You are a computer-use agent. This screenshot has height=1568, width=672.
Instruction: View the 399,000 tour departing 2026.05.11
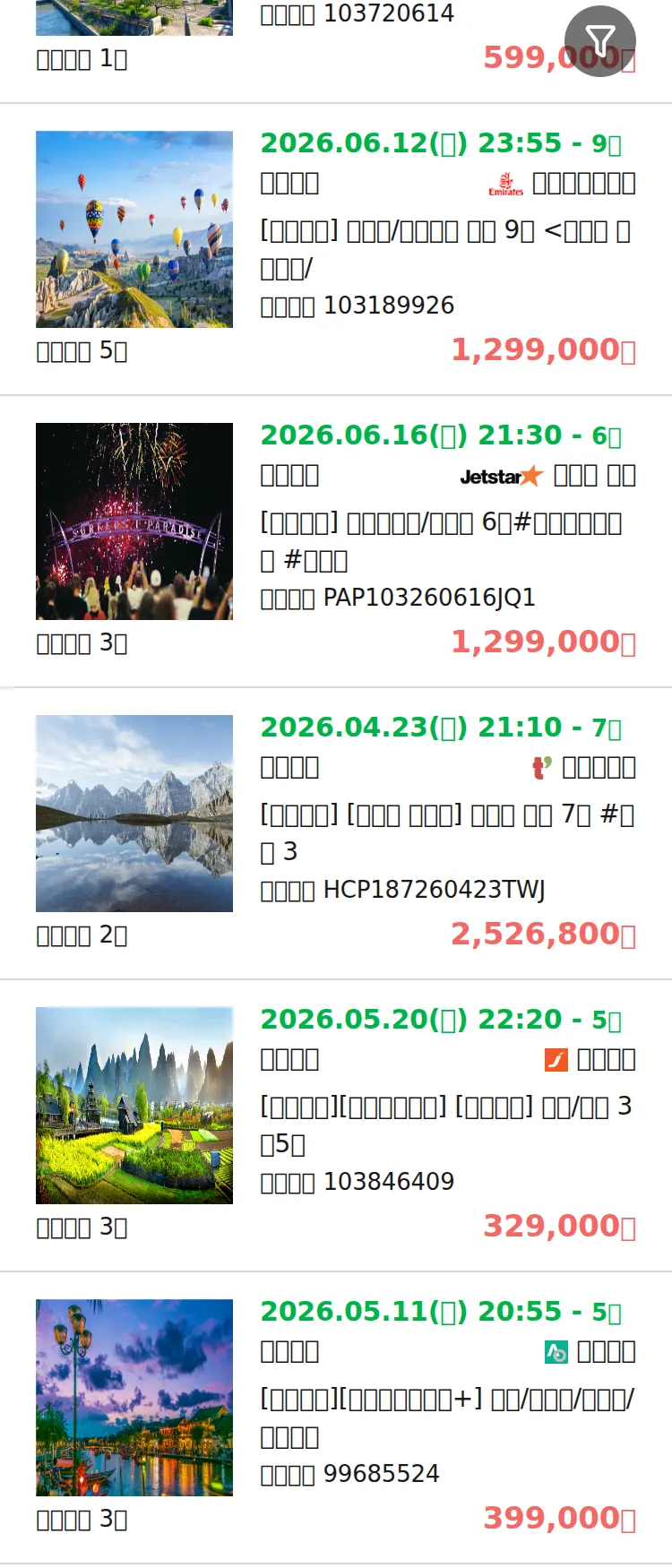pos(446,1417)
